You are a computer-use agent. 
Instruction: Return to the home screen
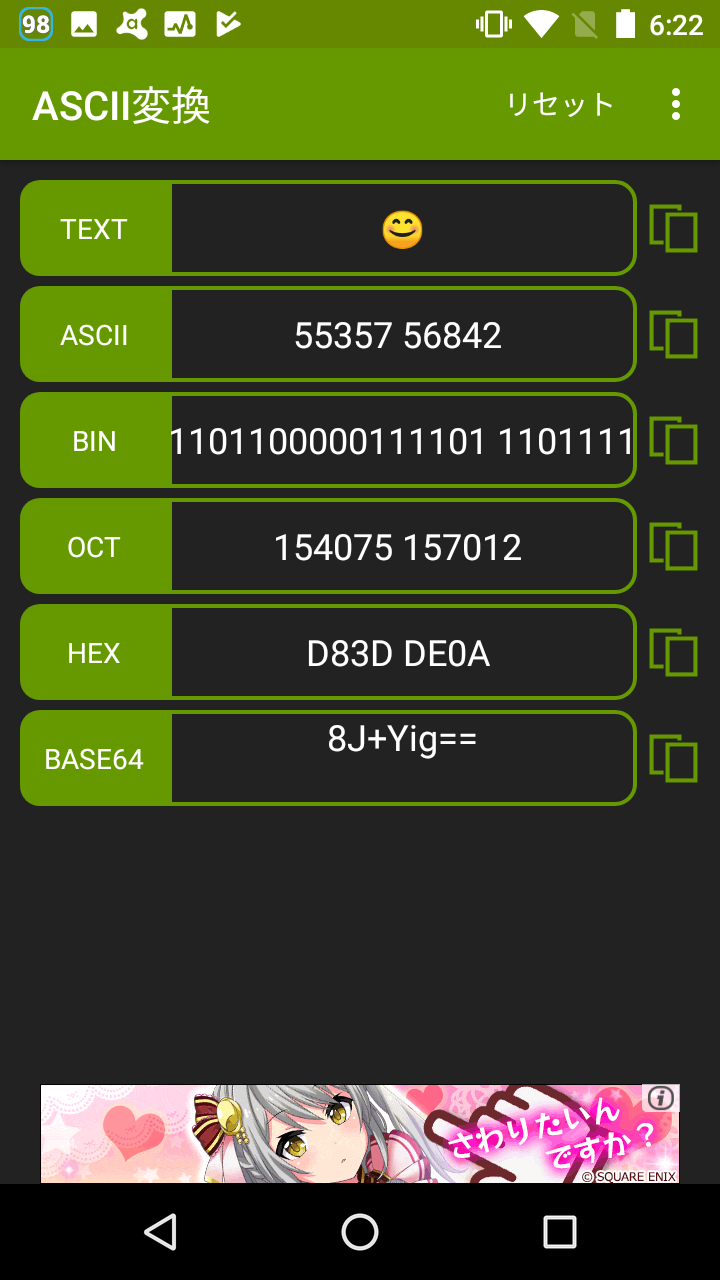pyautogui.click(x=360, y=1232)
